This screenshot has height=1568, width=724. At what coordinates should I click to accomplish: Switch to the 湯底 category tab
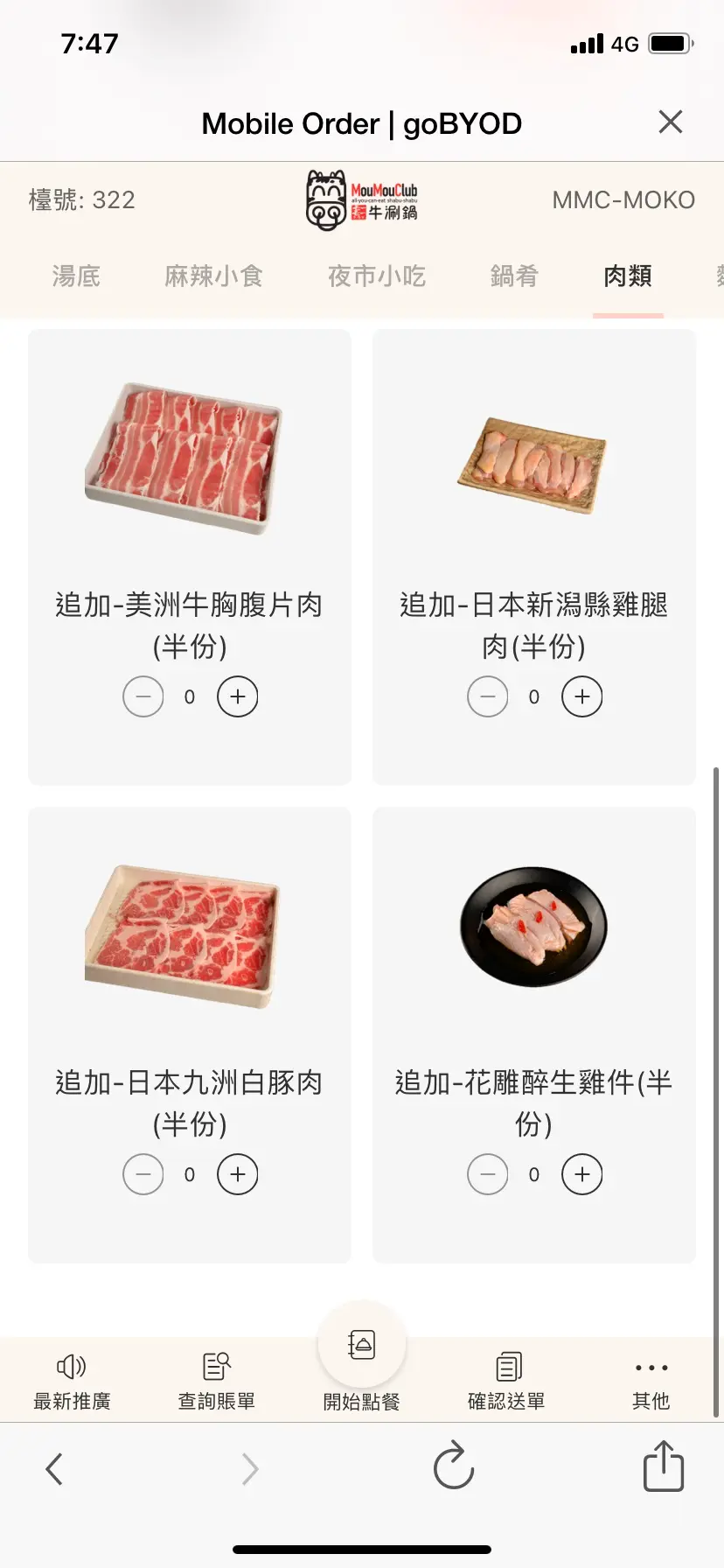pyautogui.click(x=76, y=276)
